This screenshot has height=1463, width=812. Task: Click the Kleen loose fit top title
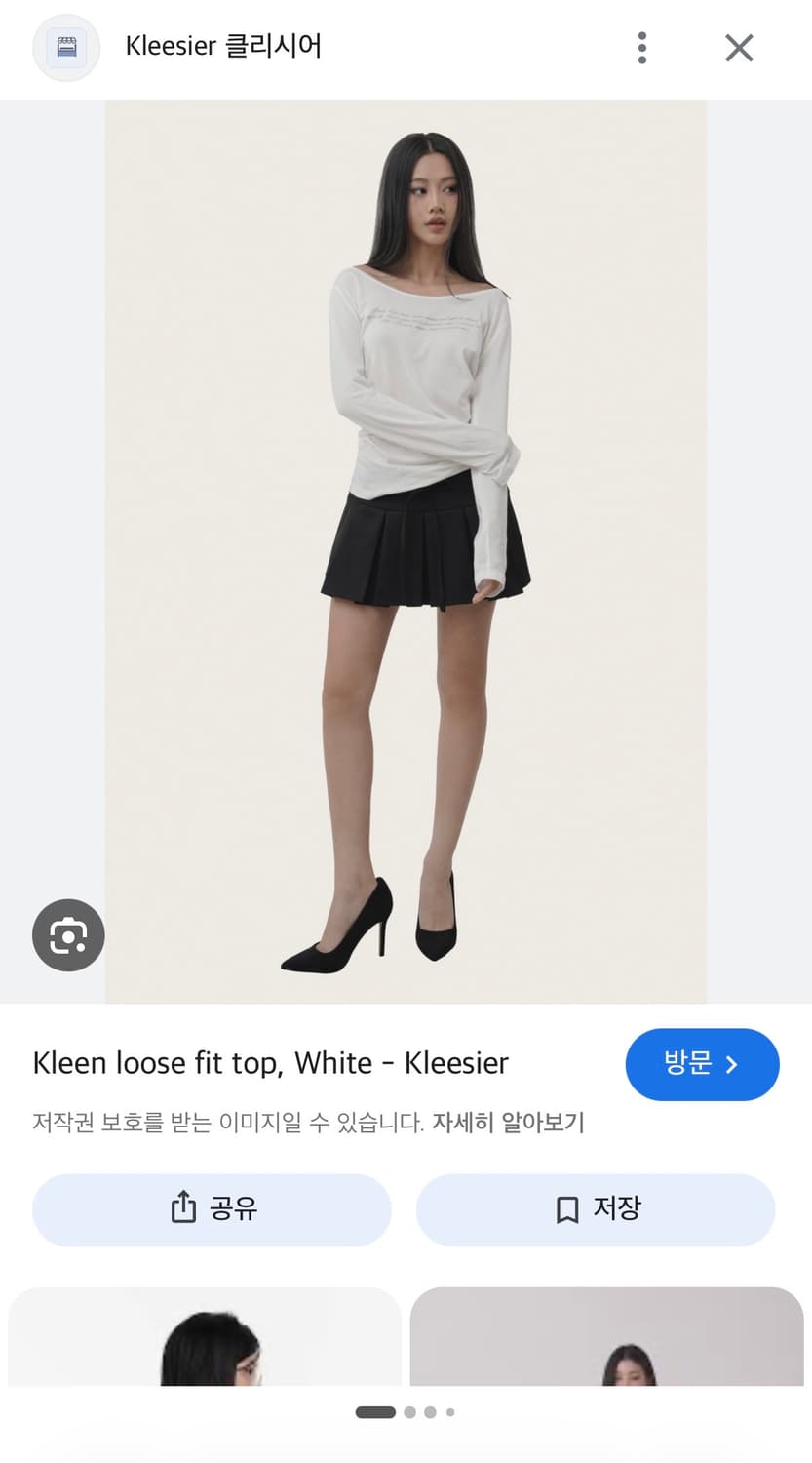(269, 1063)
